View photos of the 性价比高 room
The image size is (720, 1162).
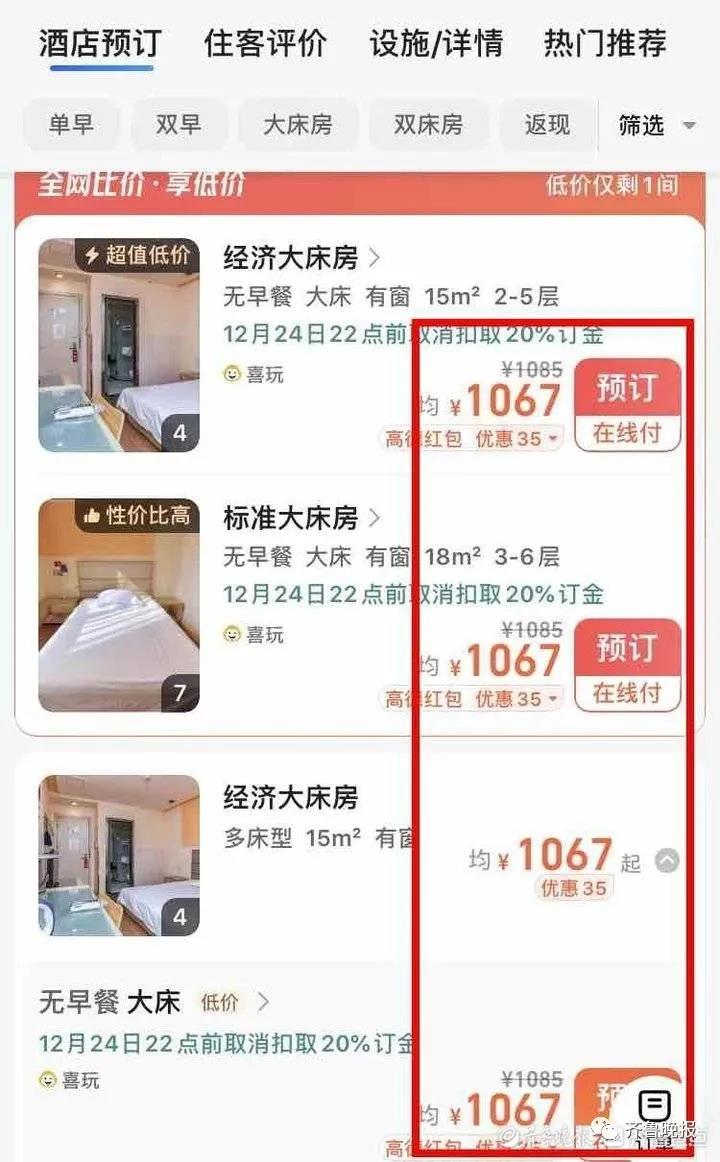click(x=119, y=606)
